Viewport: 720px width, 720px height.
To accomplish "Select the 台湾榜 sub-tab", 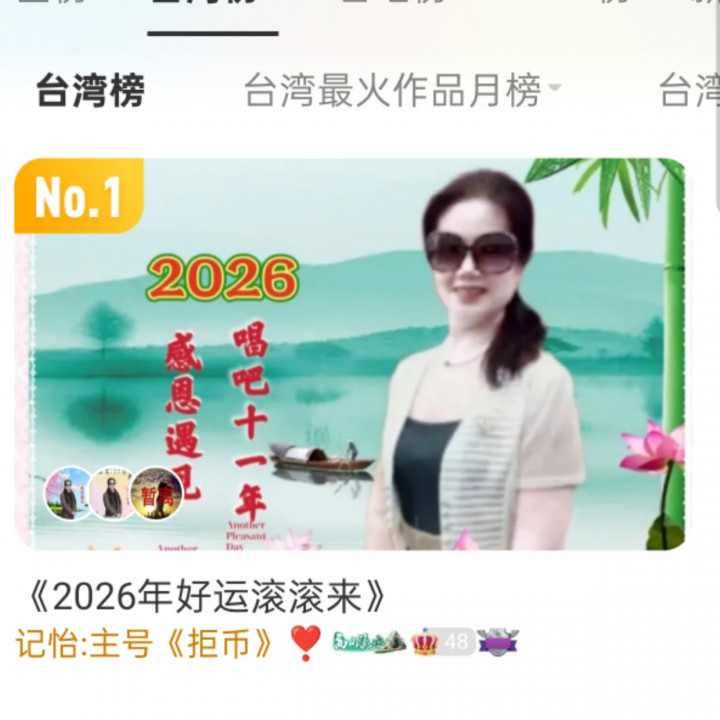I will [90, 92].
